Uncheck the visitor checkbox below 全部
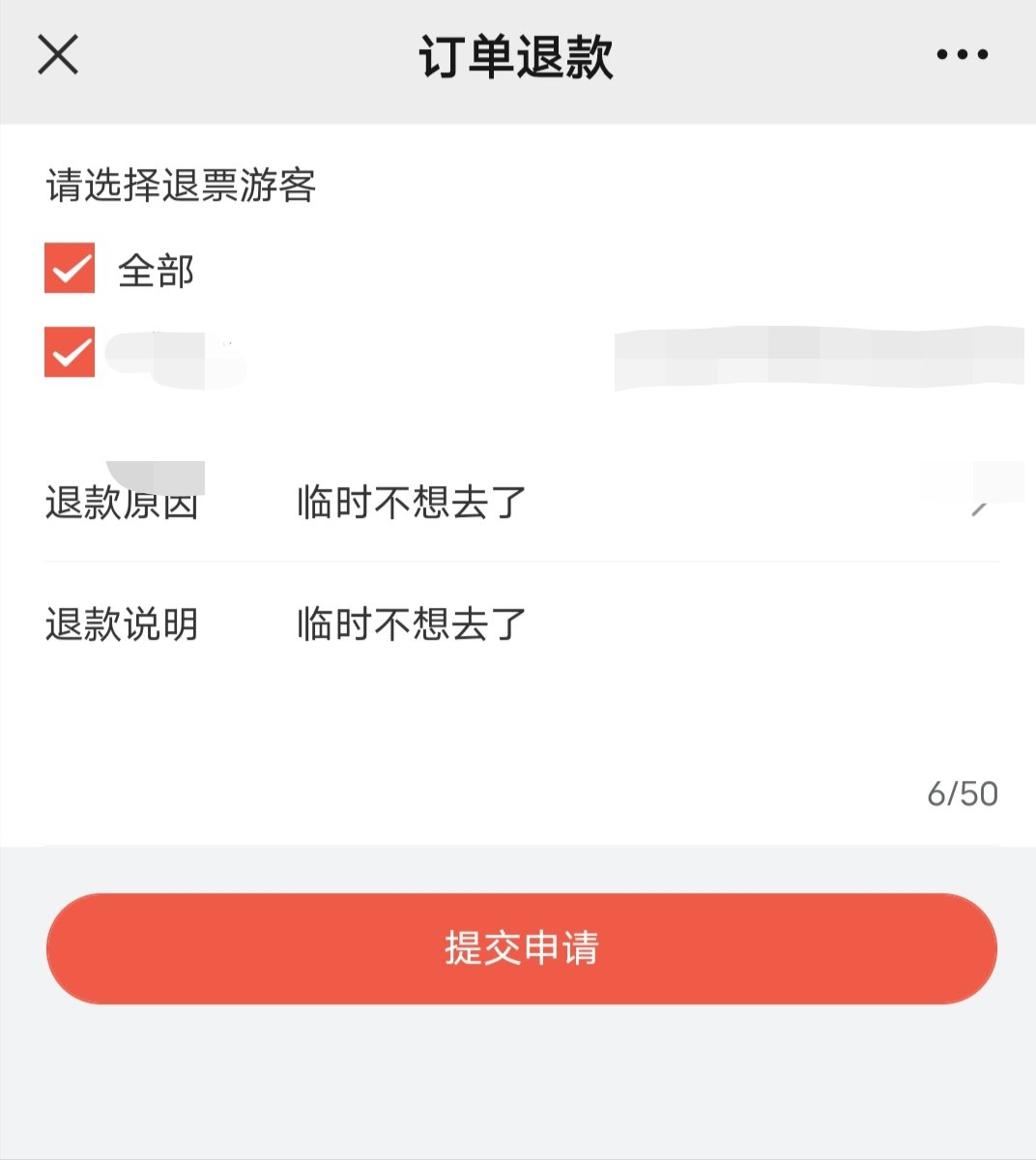The image size is (1036, 1160). pyautogui.click(x=70, y=352)
